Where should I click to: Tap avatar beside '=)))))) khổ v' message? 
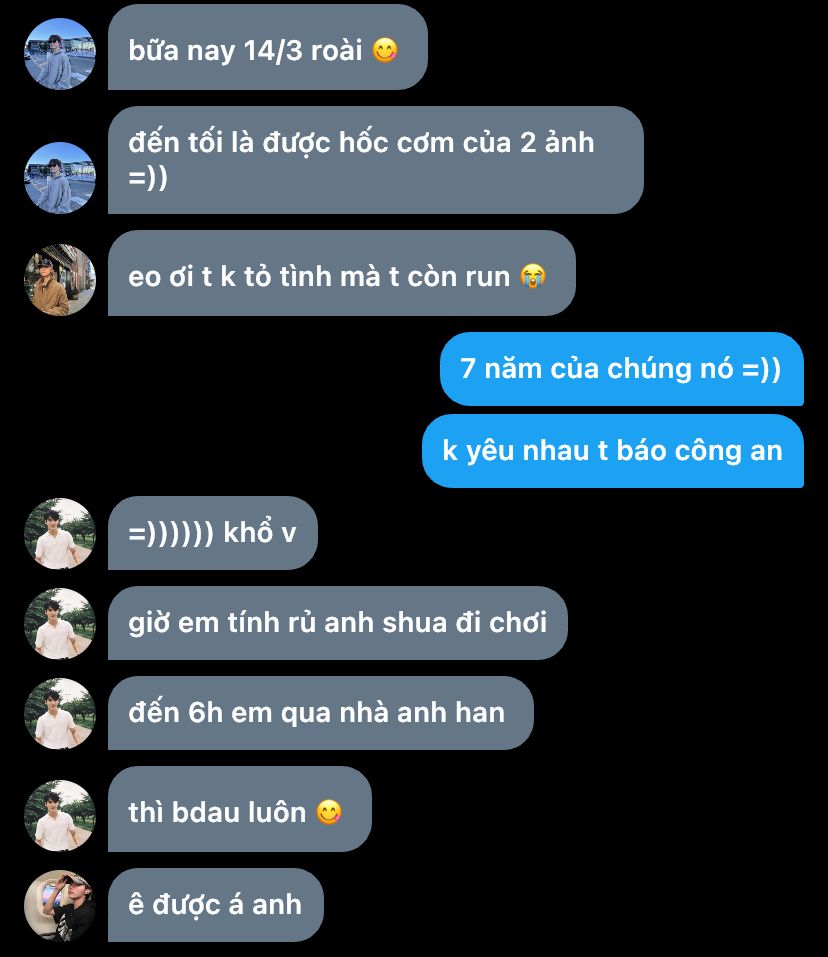coord(60,534)
